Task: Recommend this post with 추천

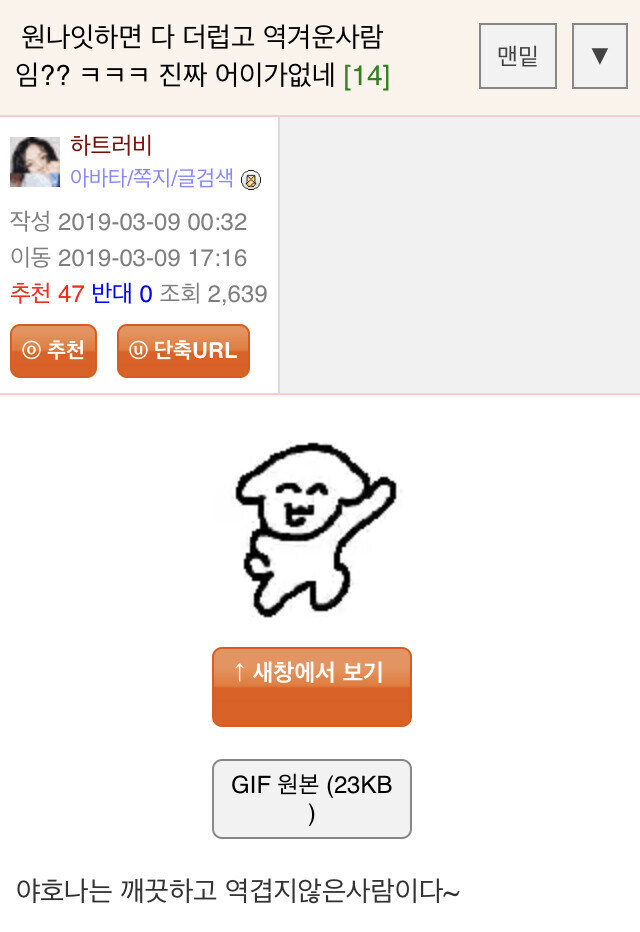Action: click(x=53, y=351)
